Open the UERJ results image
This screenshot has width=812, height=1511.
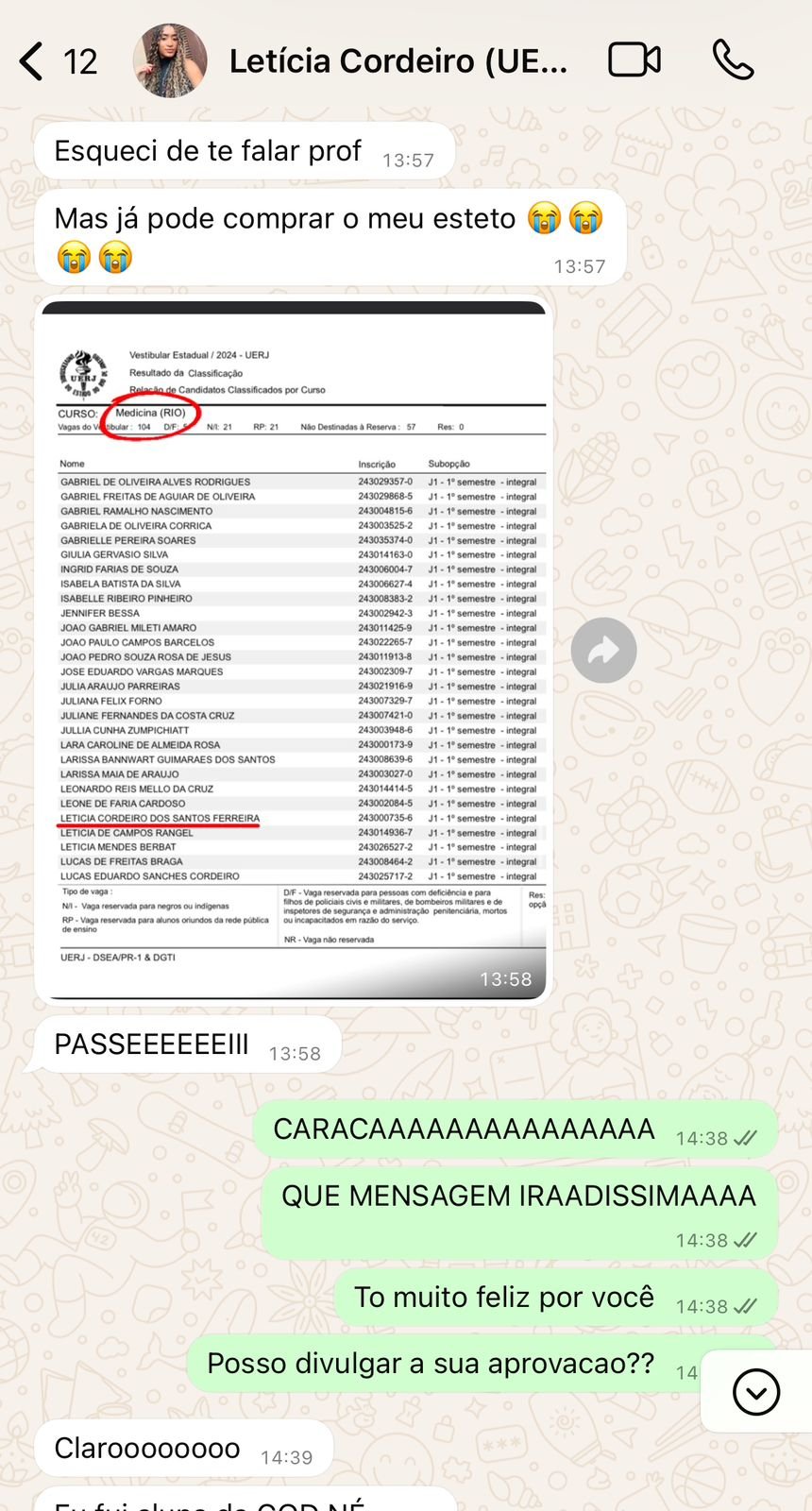(x=294, y=650)
